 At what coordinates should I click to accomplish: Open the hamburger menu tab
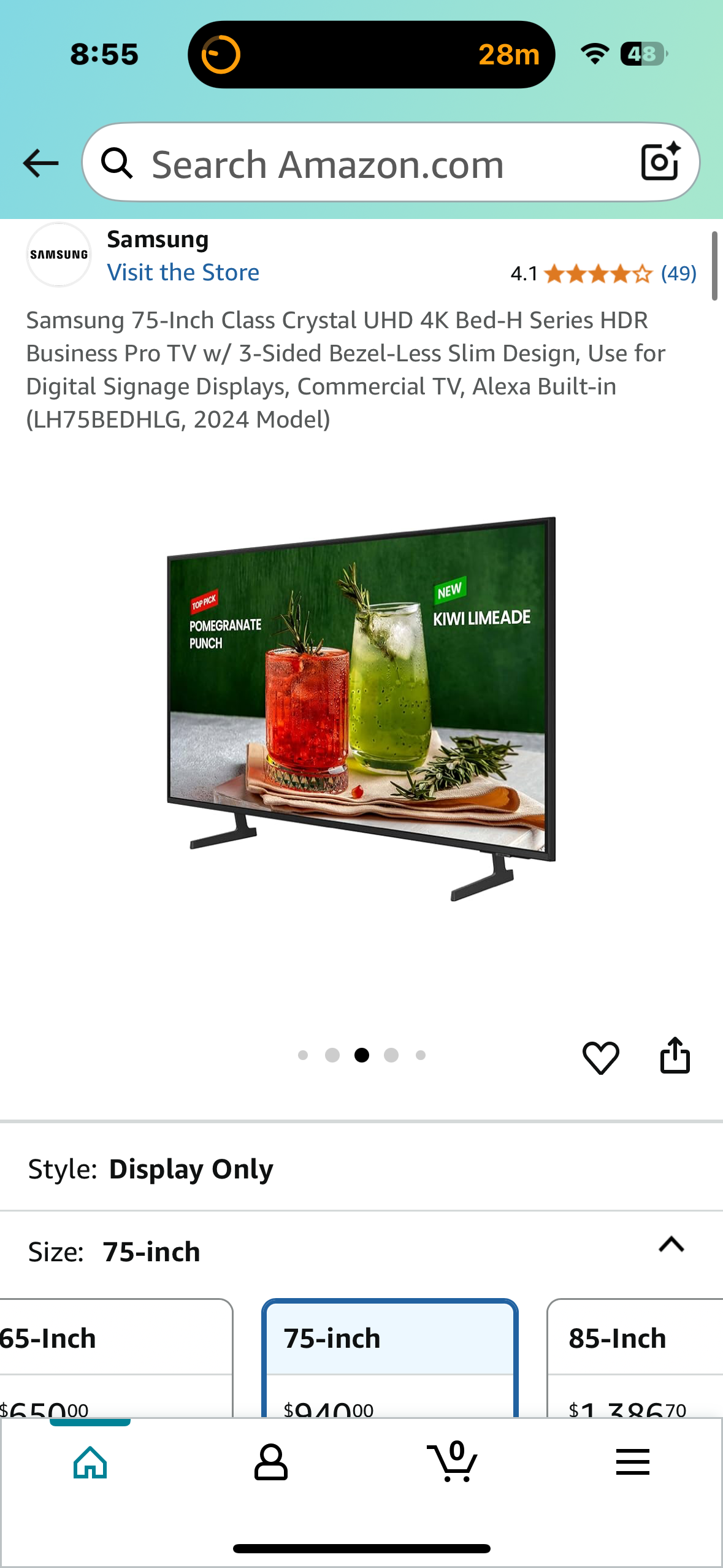pyautogui.click(x=632, y=1462)
